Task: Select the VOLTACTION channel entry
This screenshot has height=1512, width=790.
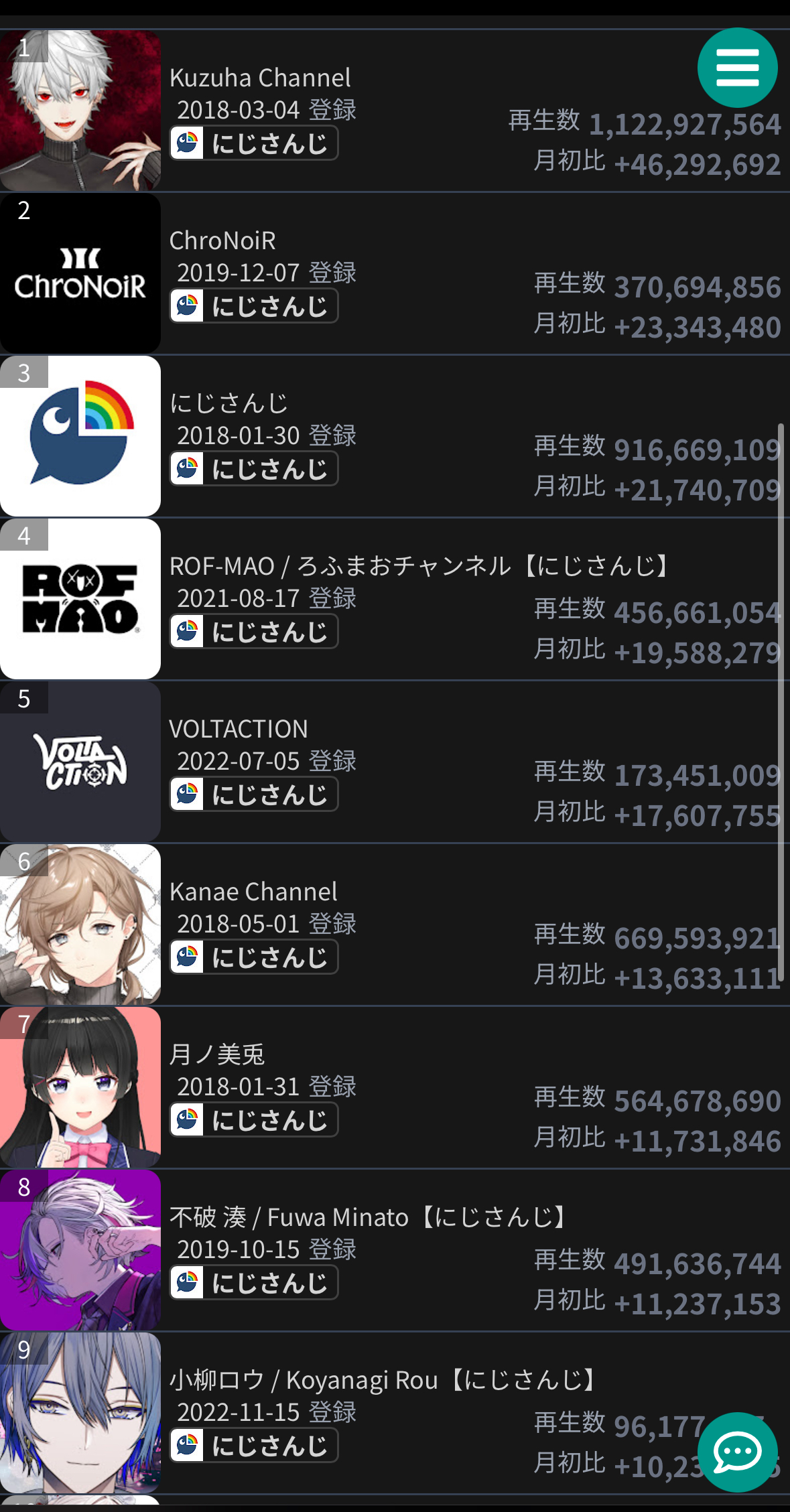Action: 395,762
